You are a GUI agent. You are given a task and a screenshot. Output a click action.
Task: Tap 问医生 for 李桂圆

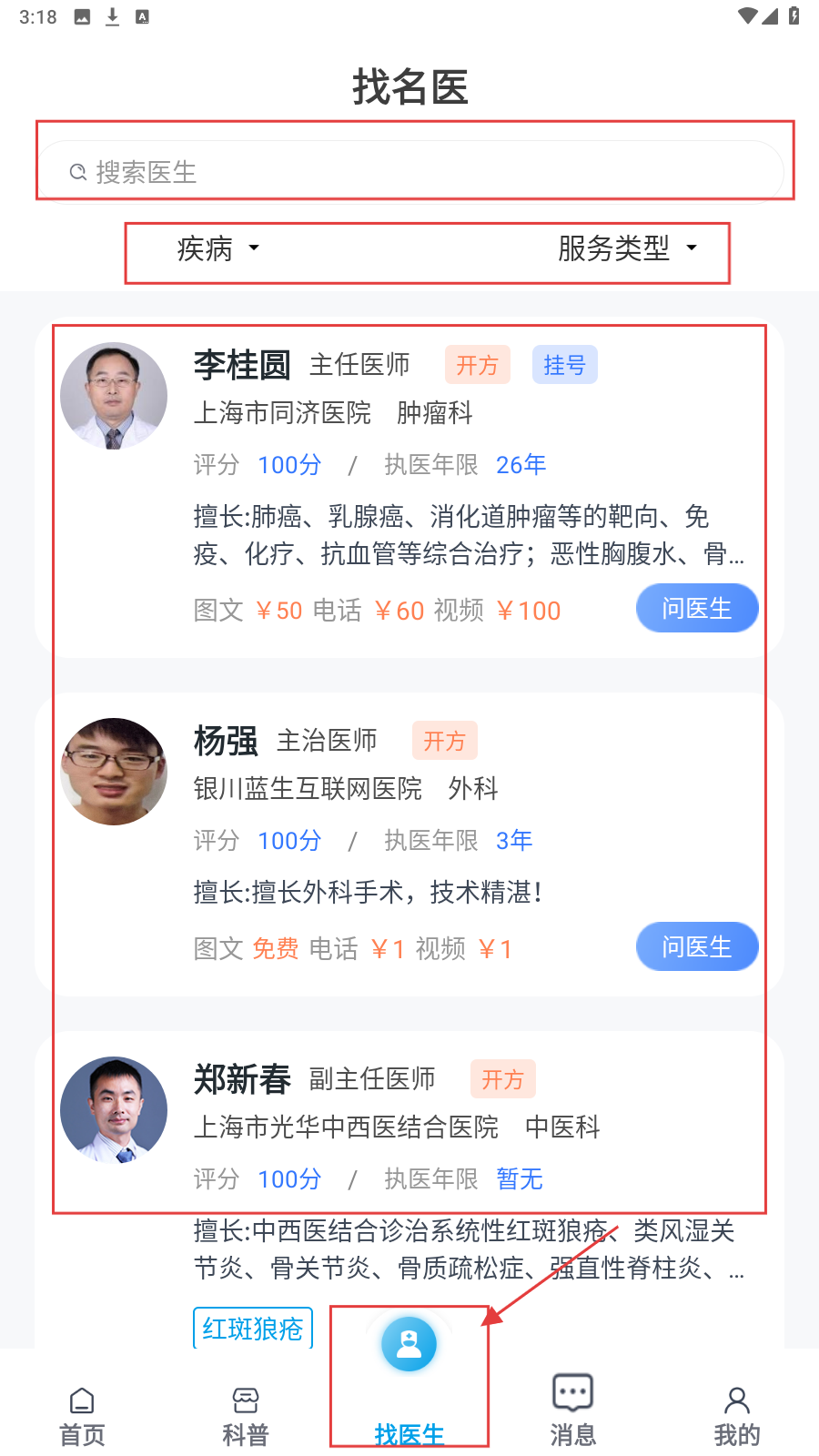[x=696, y=609]
